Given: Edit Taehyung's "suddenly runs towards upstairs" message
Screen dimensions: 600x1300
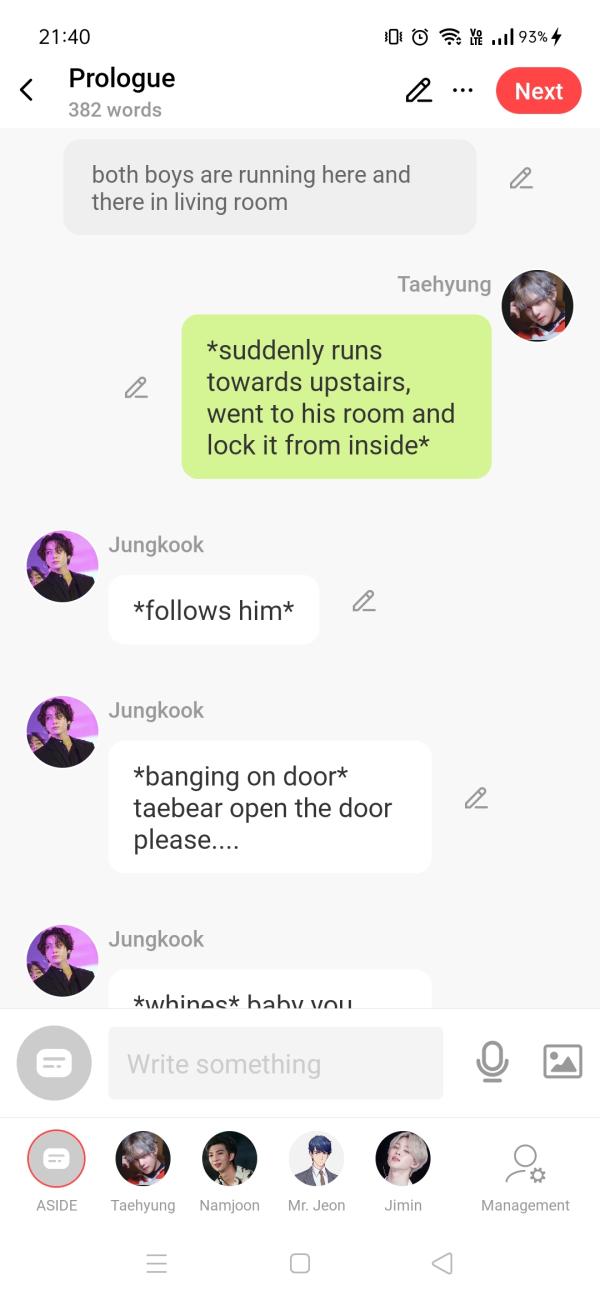Looking at the screenshot, I should [136, 388].
